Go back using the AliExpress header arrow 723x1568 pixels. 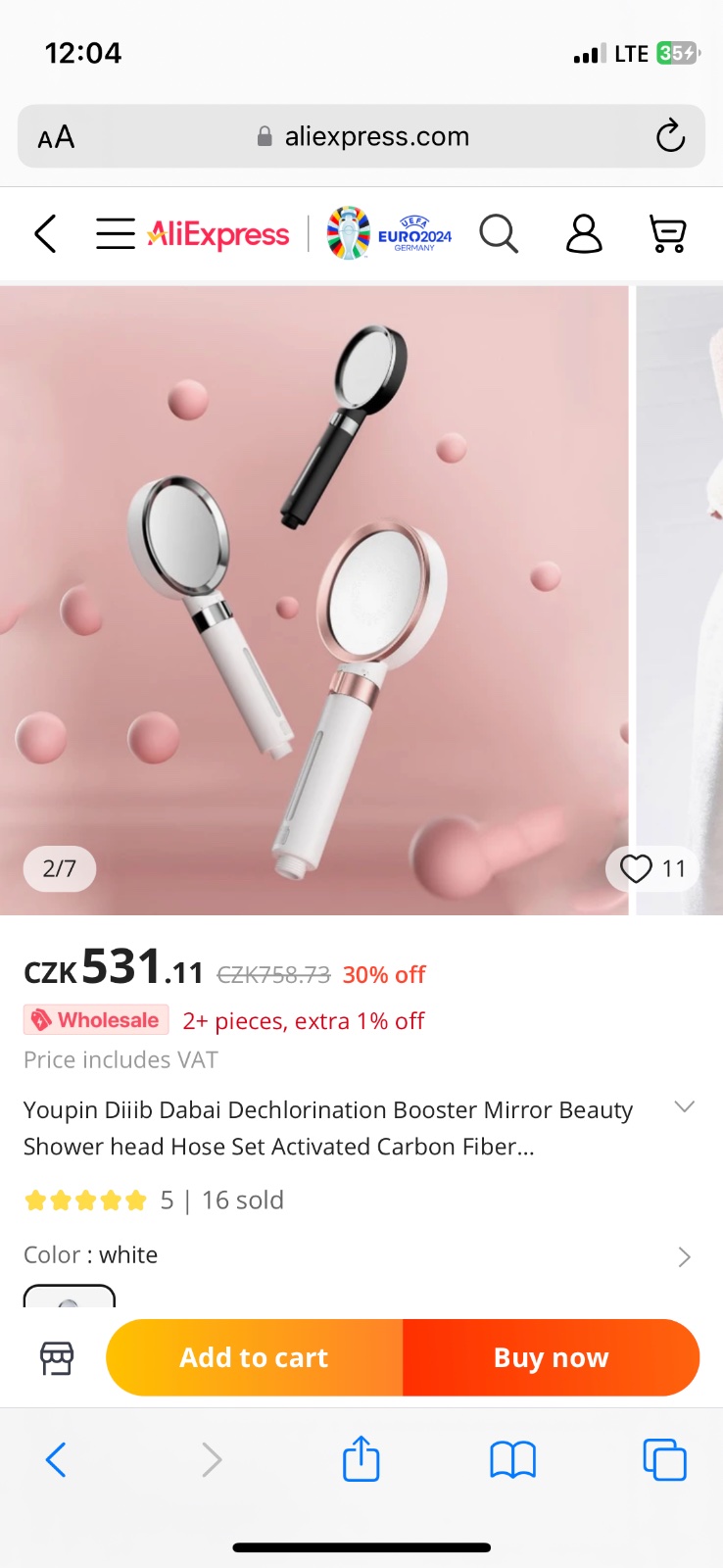[x=45, y=234]
